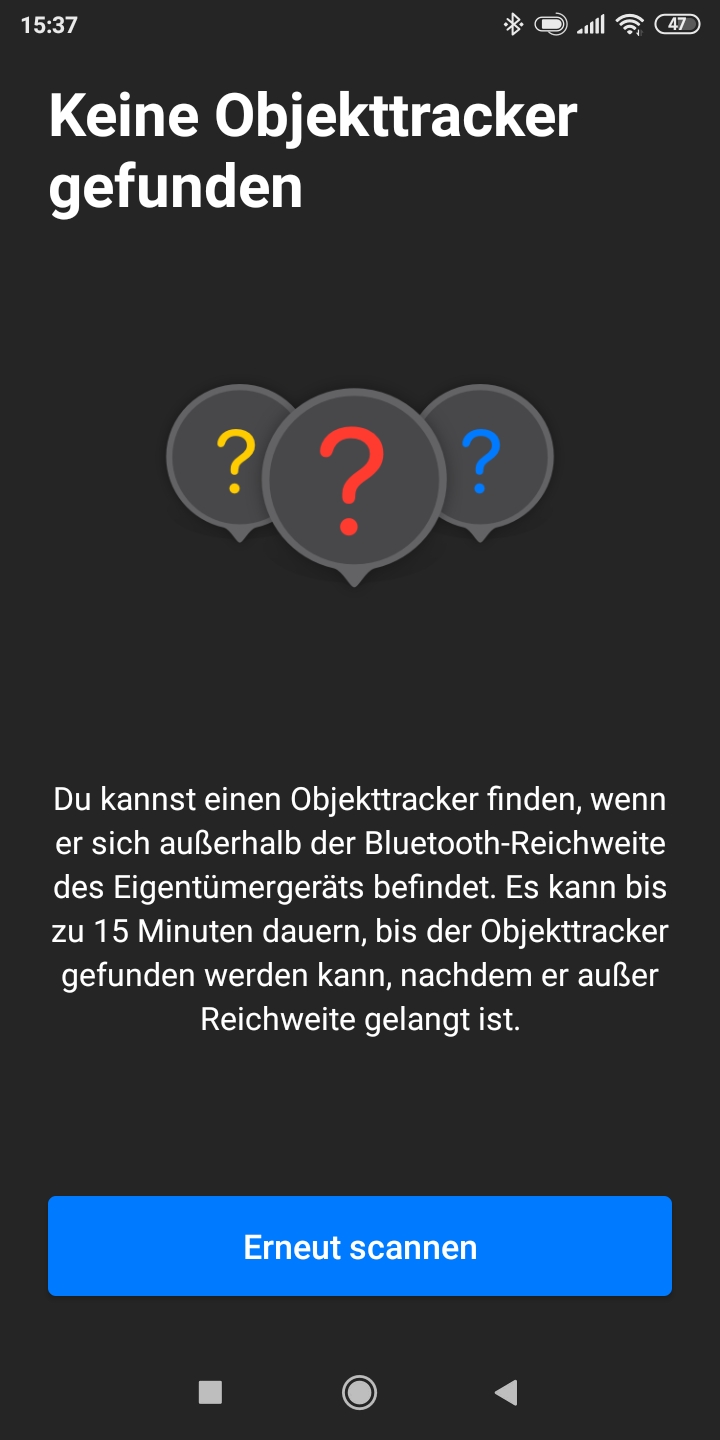Return to the home screen via home button
Viewport: 720px width, 1440px height.
click(x=359, y=1392)
